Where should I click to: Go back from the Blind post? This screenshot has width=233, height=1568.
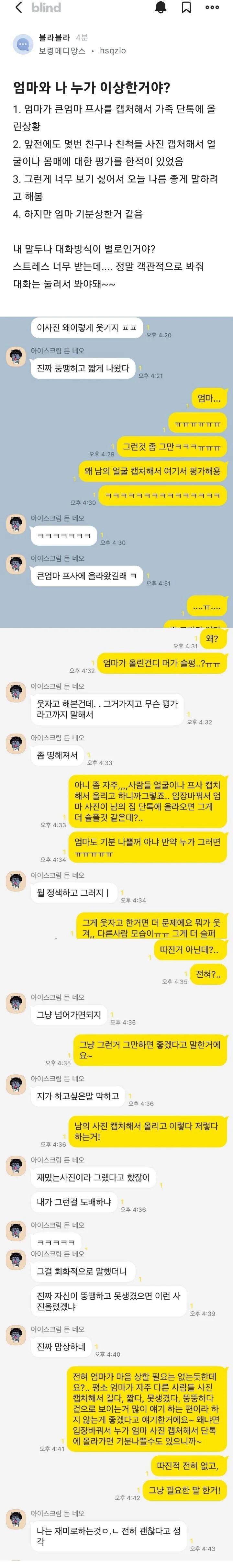coord(18,7)
